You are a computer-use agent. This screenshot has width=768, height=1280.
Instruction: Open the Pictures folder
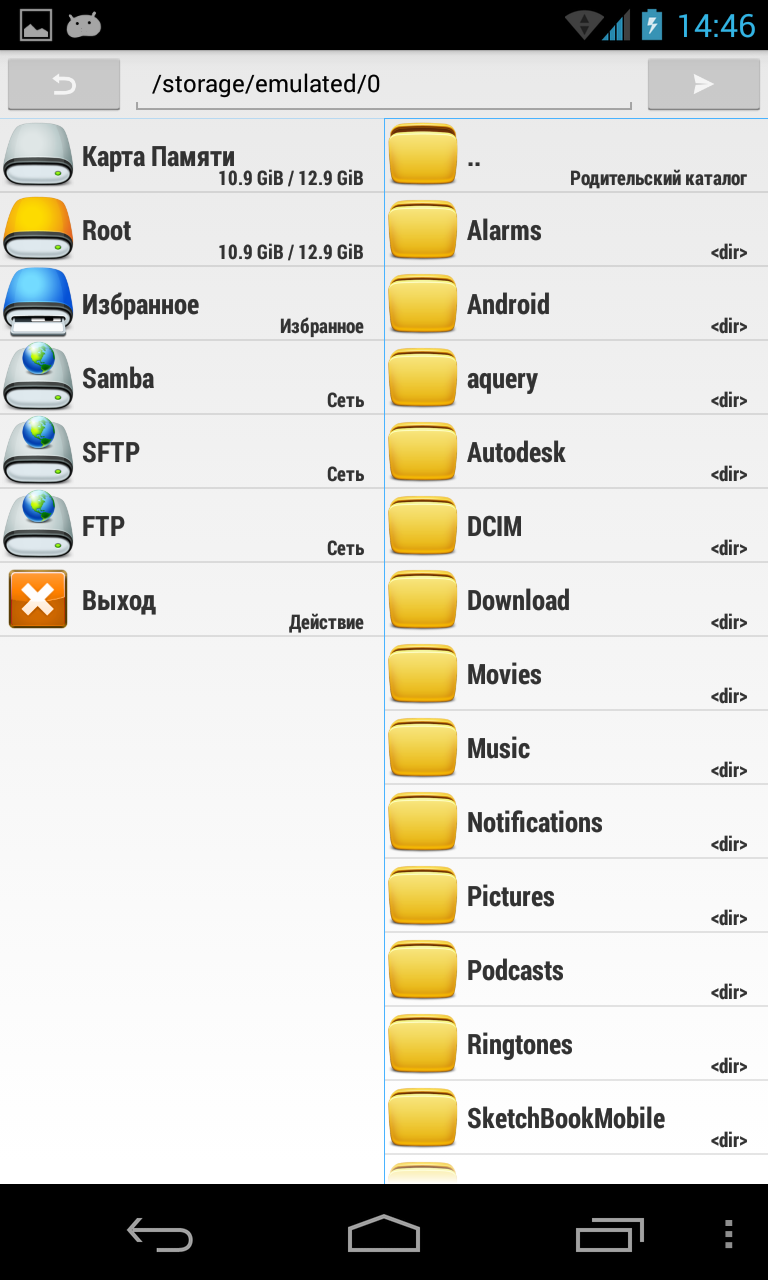pyautogui.click(x=577, y=896)
